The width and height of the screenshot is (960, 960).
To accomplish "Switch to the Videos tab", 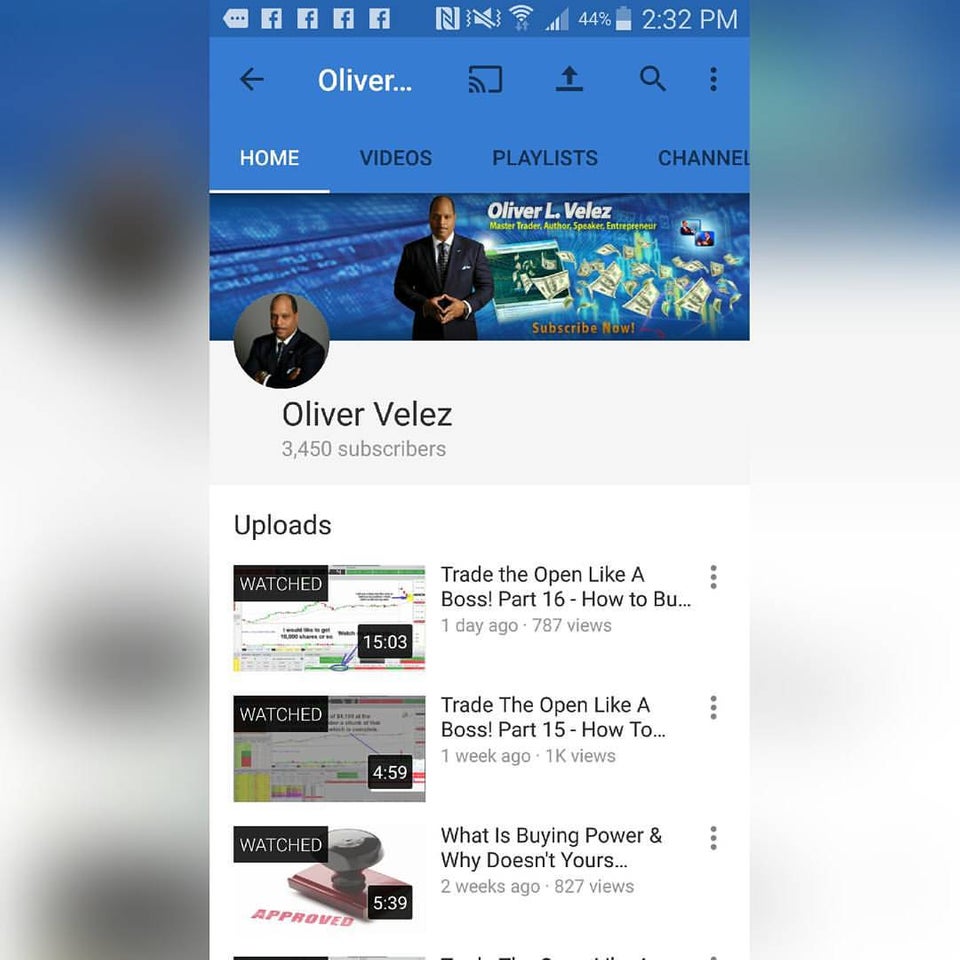I will [x=396, y=158].
